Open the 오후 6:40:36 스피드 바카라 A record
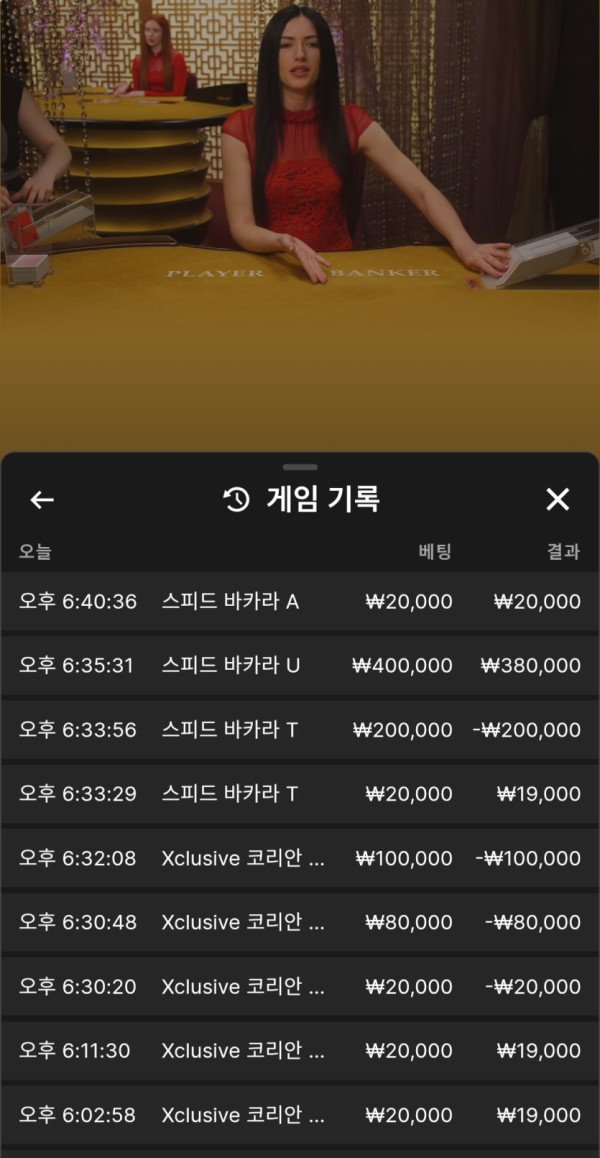 point(300,602)
